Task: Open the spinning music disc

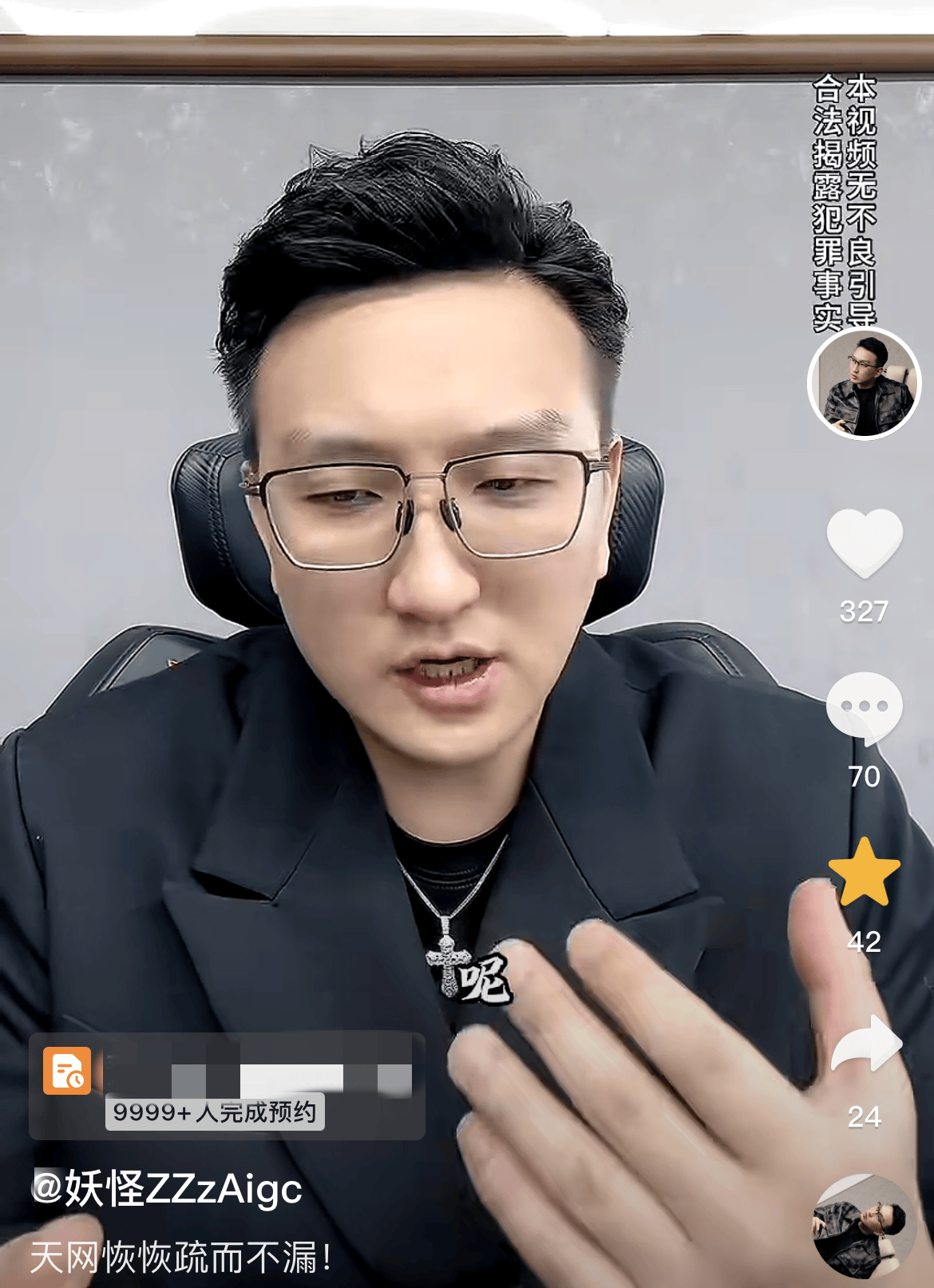Action: pos(865,1227)
